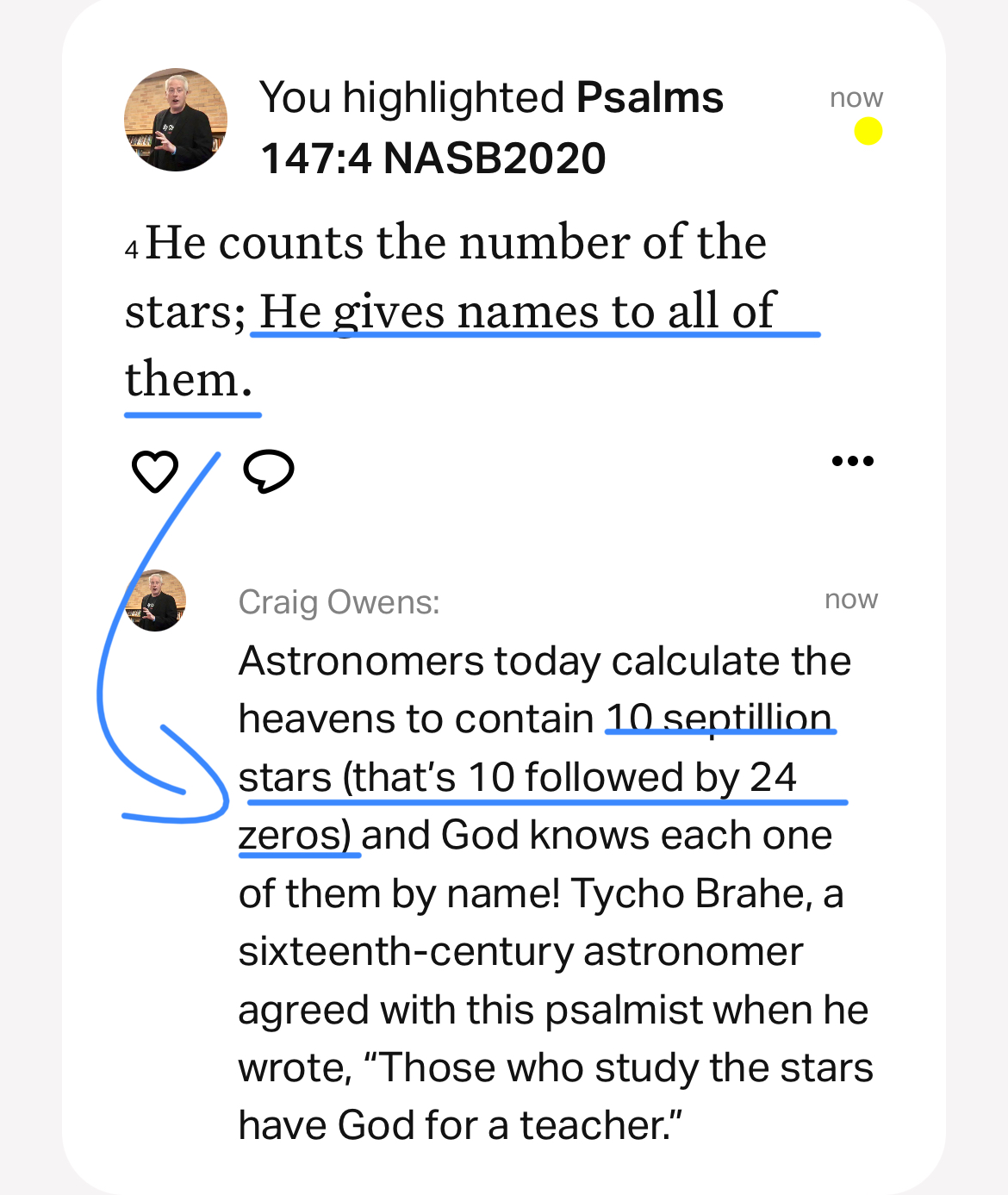Like the highlighted Psalms 147:4 verse
The image size is (1008, 1195).
(x=155, y=471)
